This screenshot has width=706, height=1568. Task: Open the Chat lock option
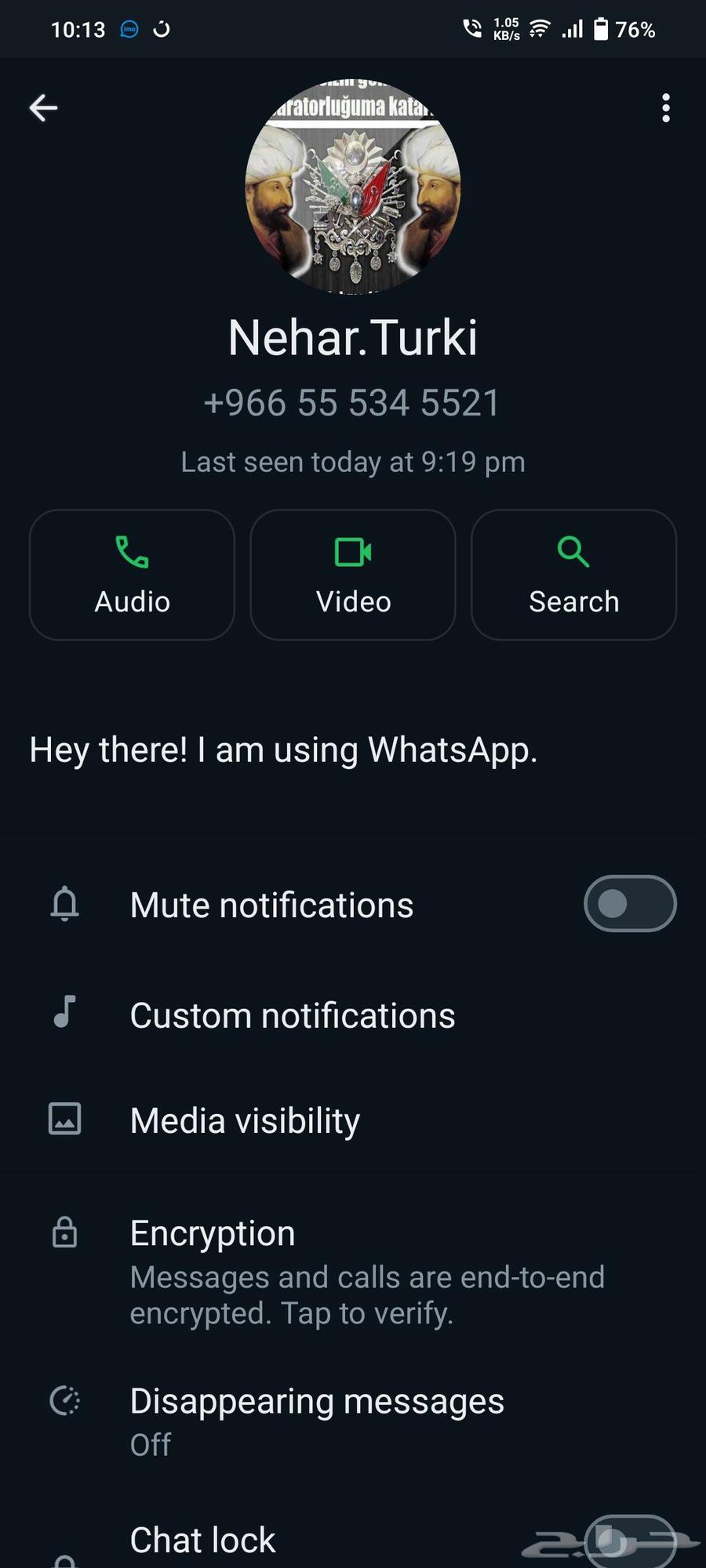(x=202, y=1540)
